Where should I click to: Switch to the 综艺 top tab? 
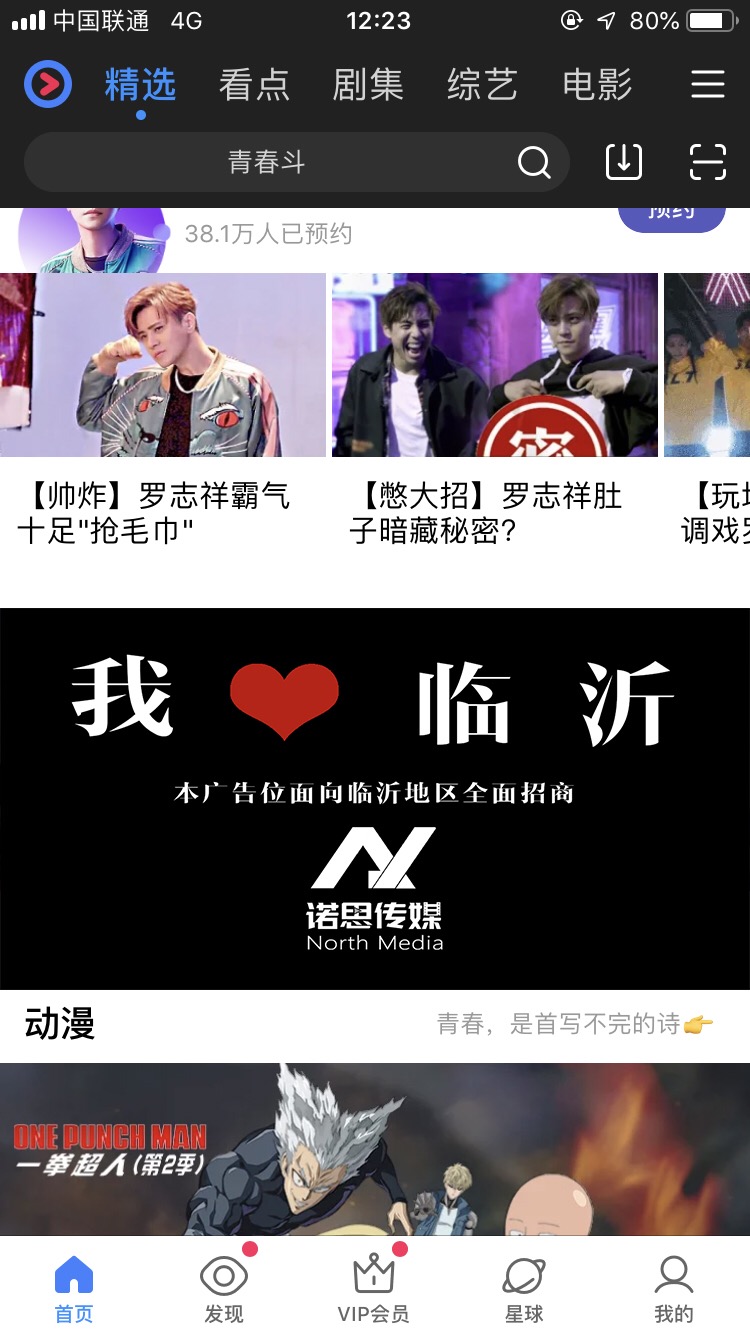482,85
